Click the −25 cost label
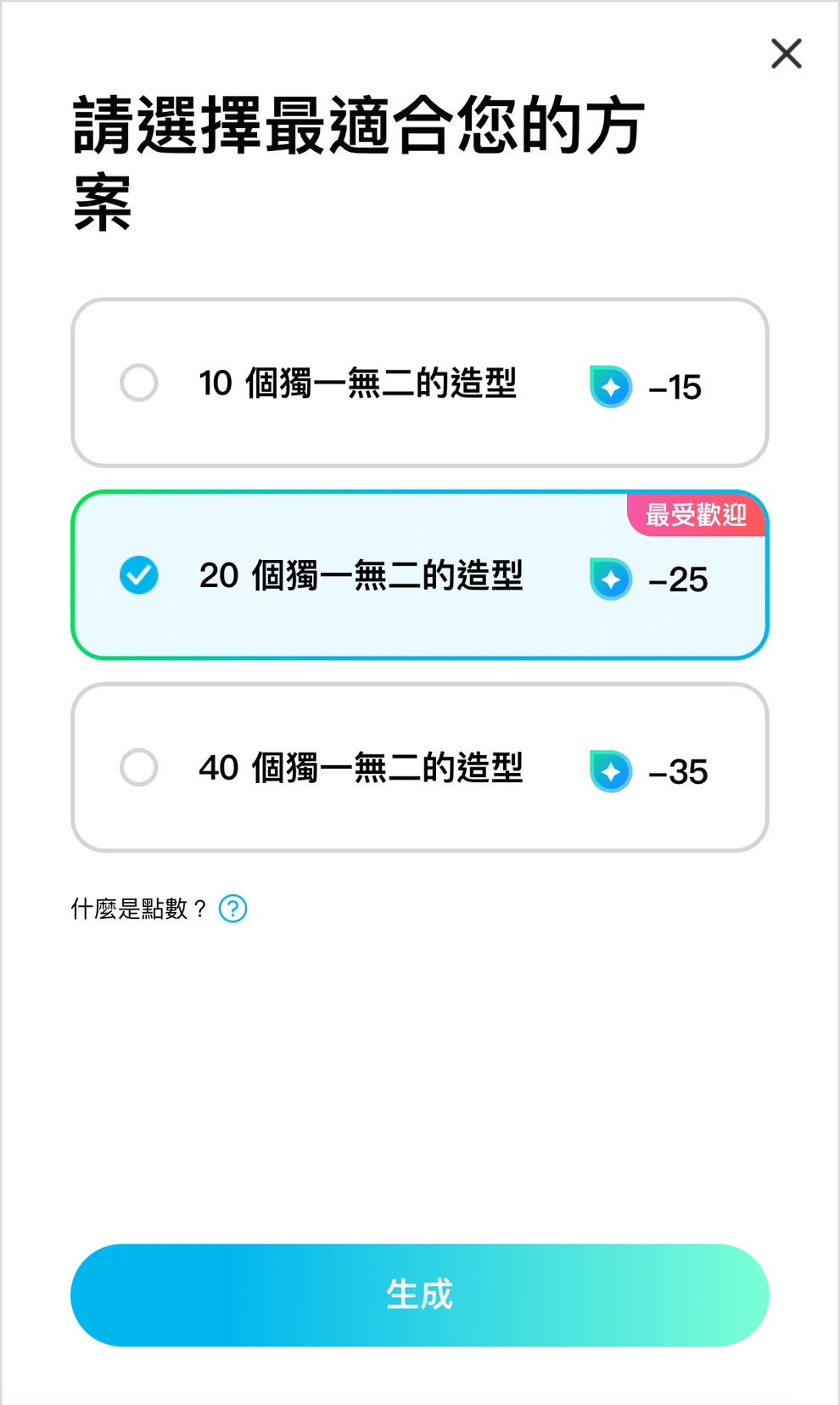 pyautogui.click(x=679, y=579)
